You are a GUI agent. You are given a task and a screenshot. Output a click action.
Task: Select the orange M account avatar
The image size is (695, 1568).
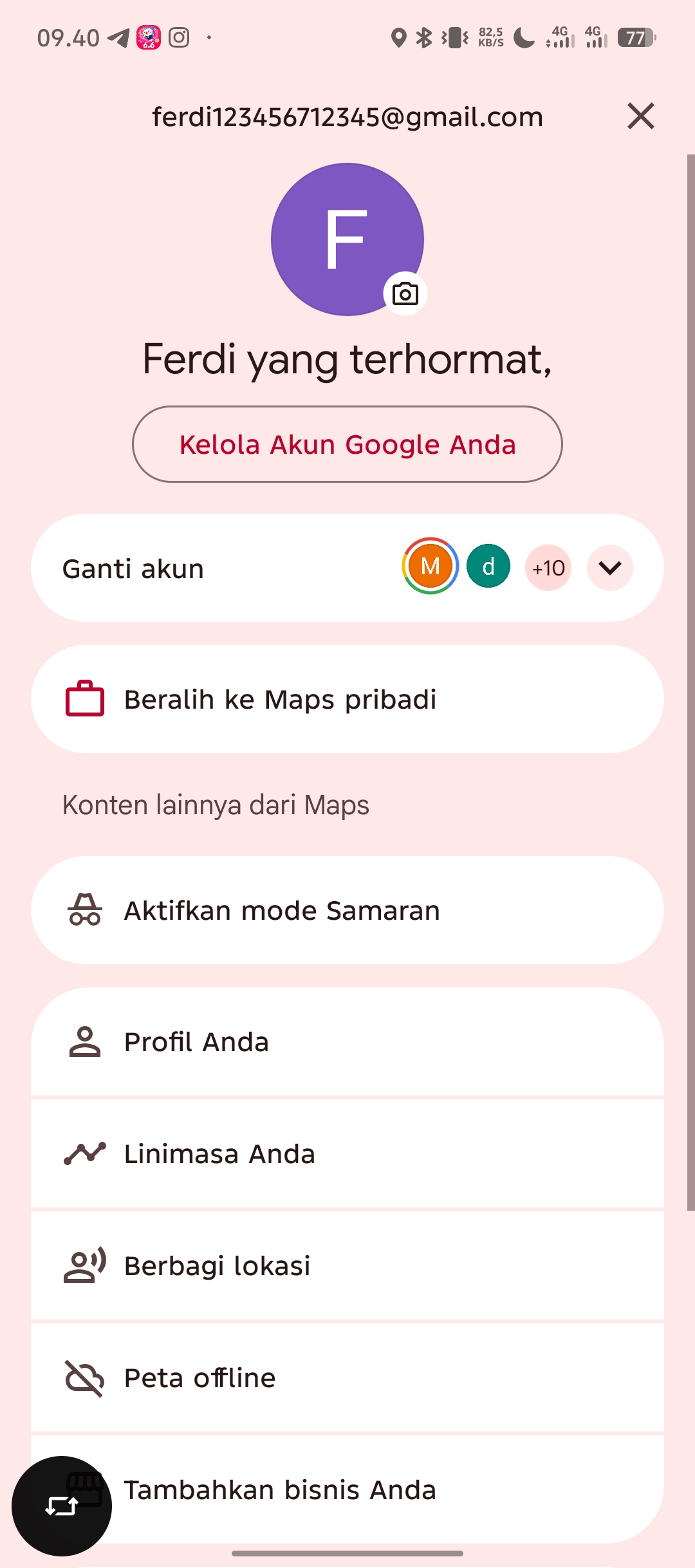[x=430, y=566]
